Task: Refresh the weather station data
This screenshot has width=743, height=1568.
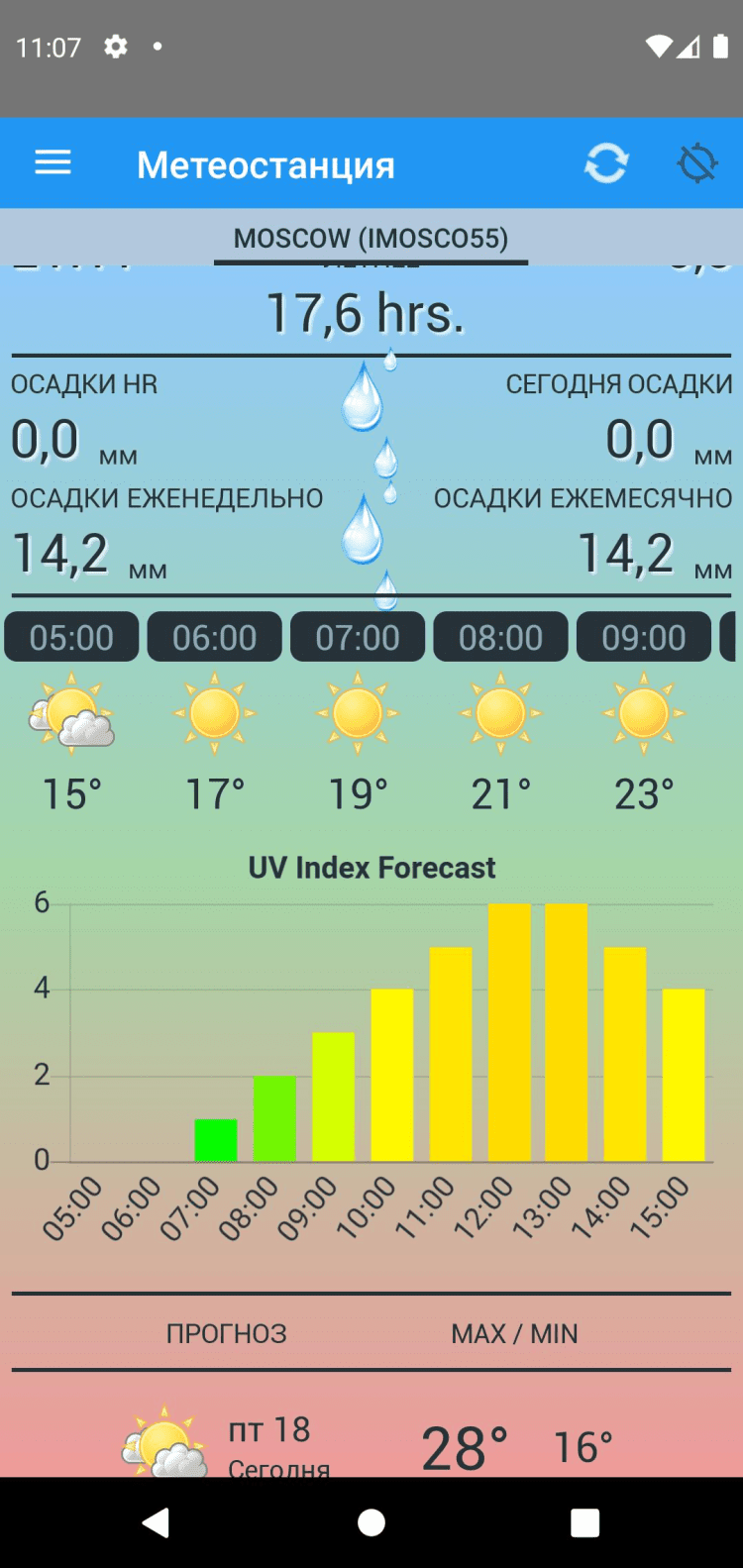Action: pyautogui.click(x=605, y=163)
